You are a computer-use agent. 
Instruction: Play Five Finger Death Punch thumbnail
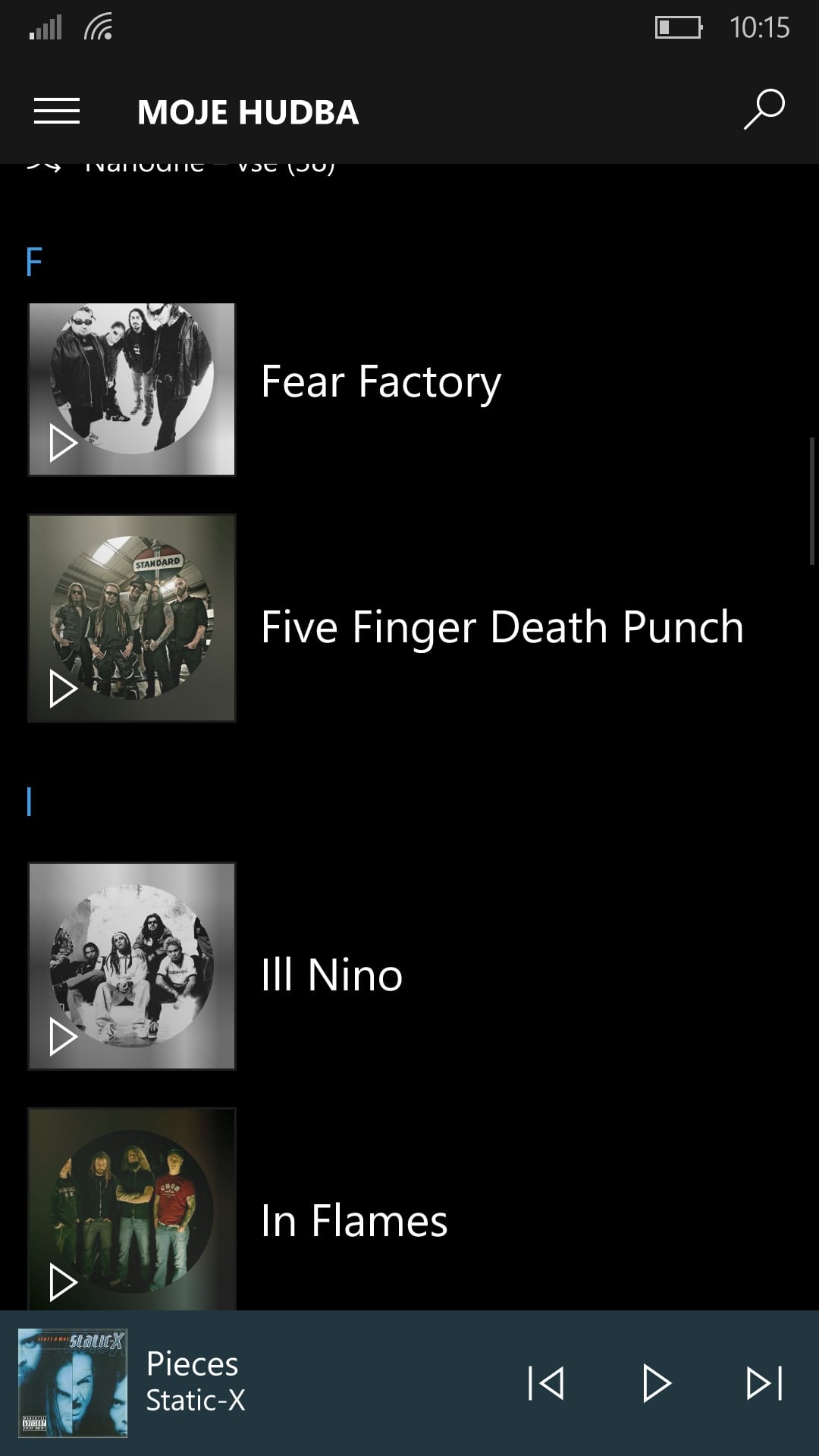click(63, 689)
